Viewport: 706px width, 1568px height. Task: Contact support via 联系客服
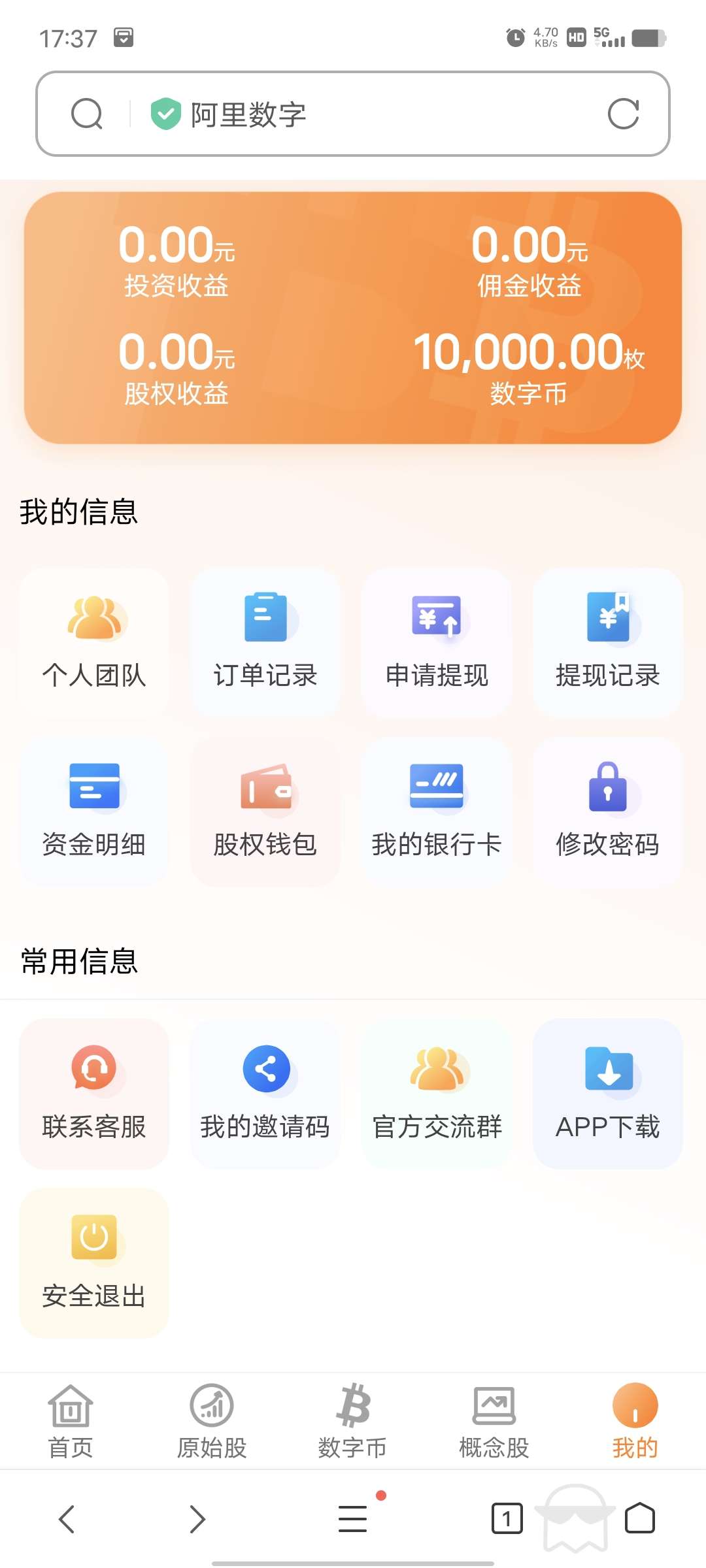[x=94, y=1094]
